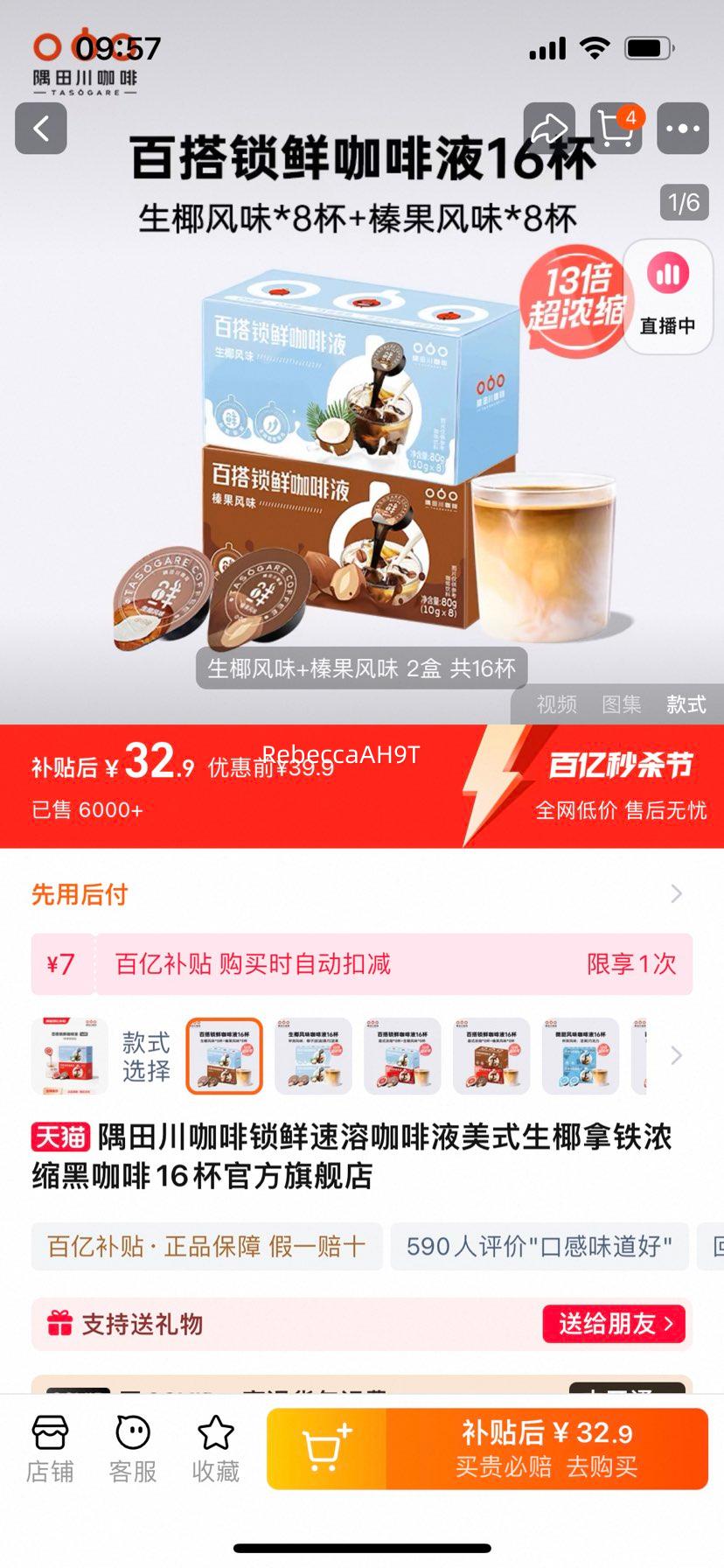
Task: Open the share icon
Action: 549,129
